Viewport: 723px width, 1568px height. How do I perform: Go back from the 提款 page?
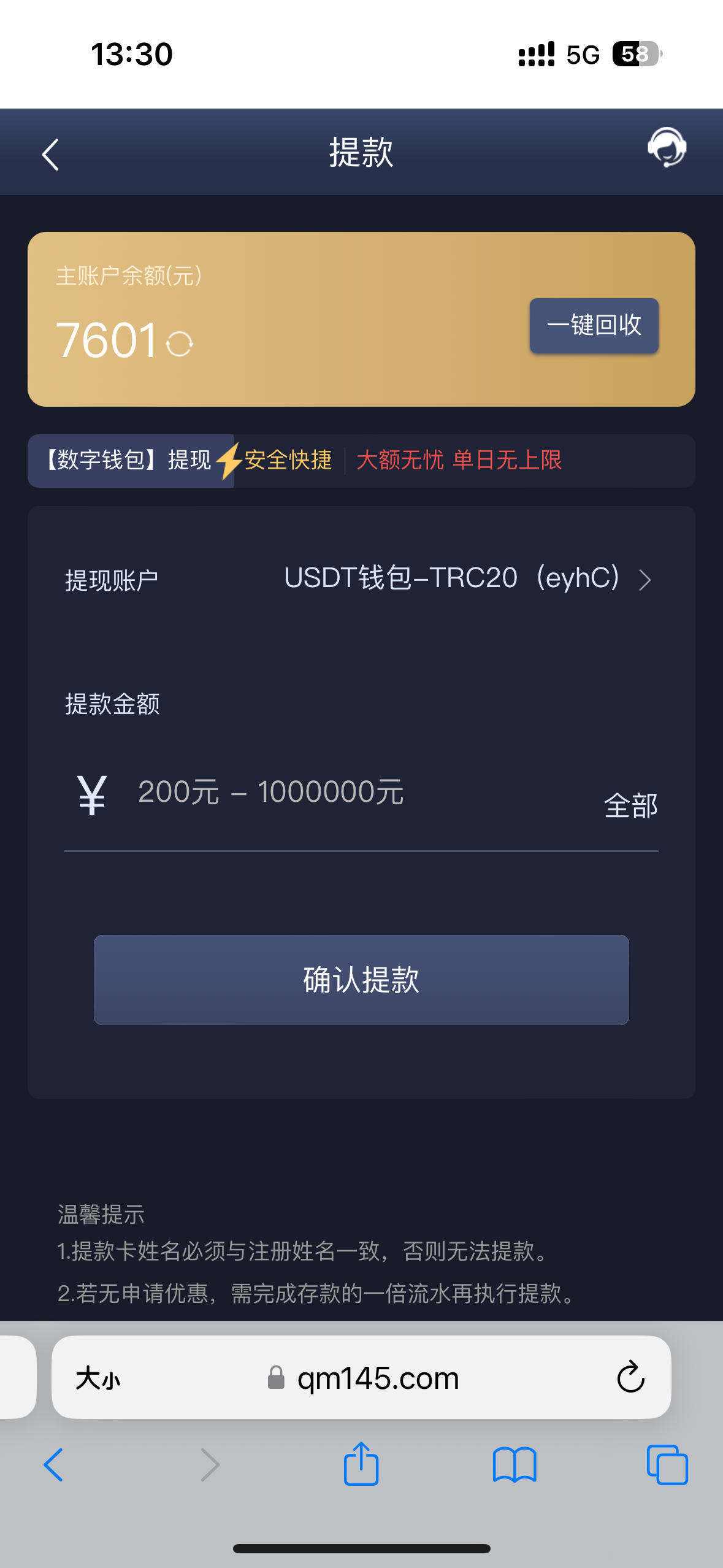[51, 154]
